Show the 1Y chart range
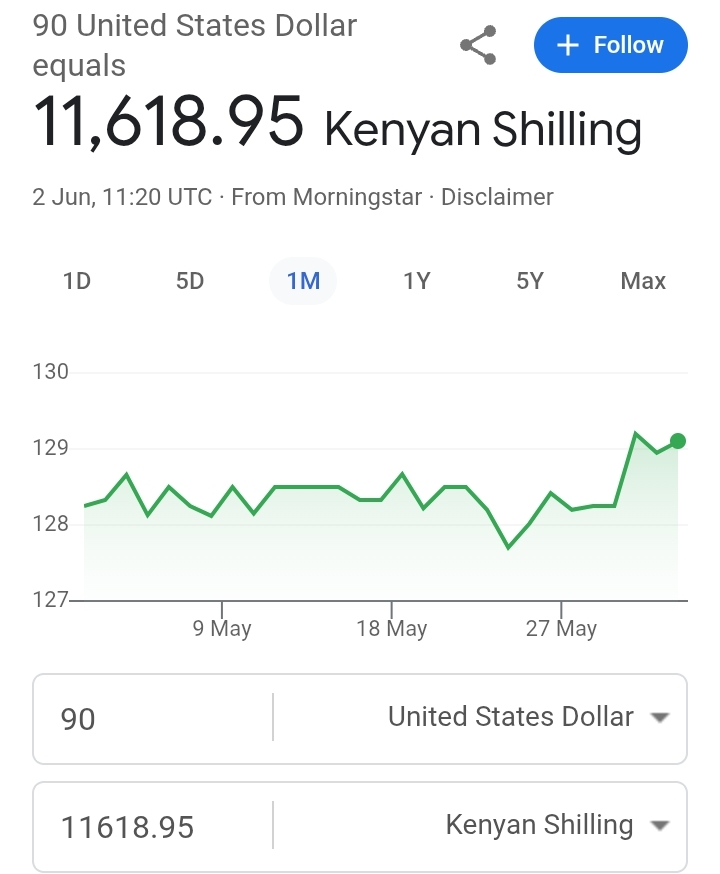Image resolution: width=720 pixels, height=874 pixels. tap(416, 281)
